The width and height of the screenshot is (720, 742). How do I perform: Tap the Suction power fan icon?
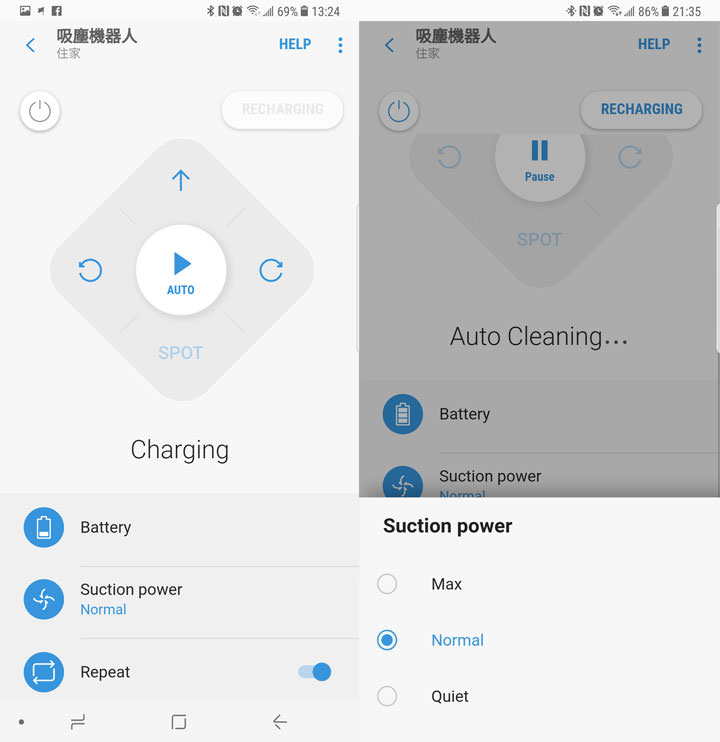[43, 597]
